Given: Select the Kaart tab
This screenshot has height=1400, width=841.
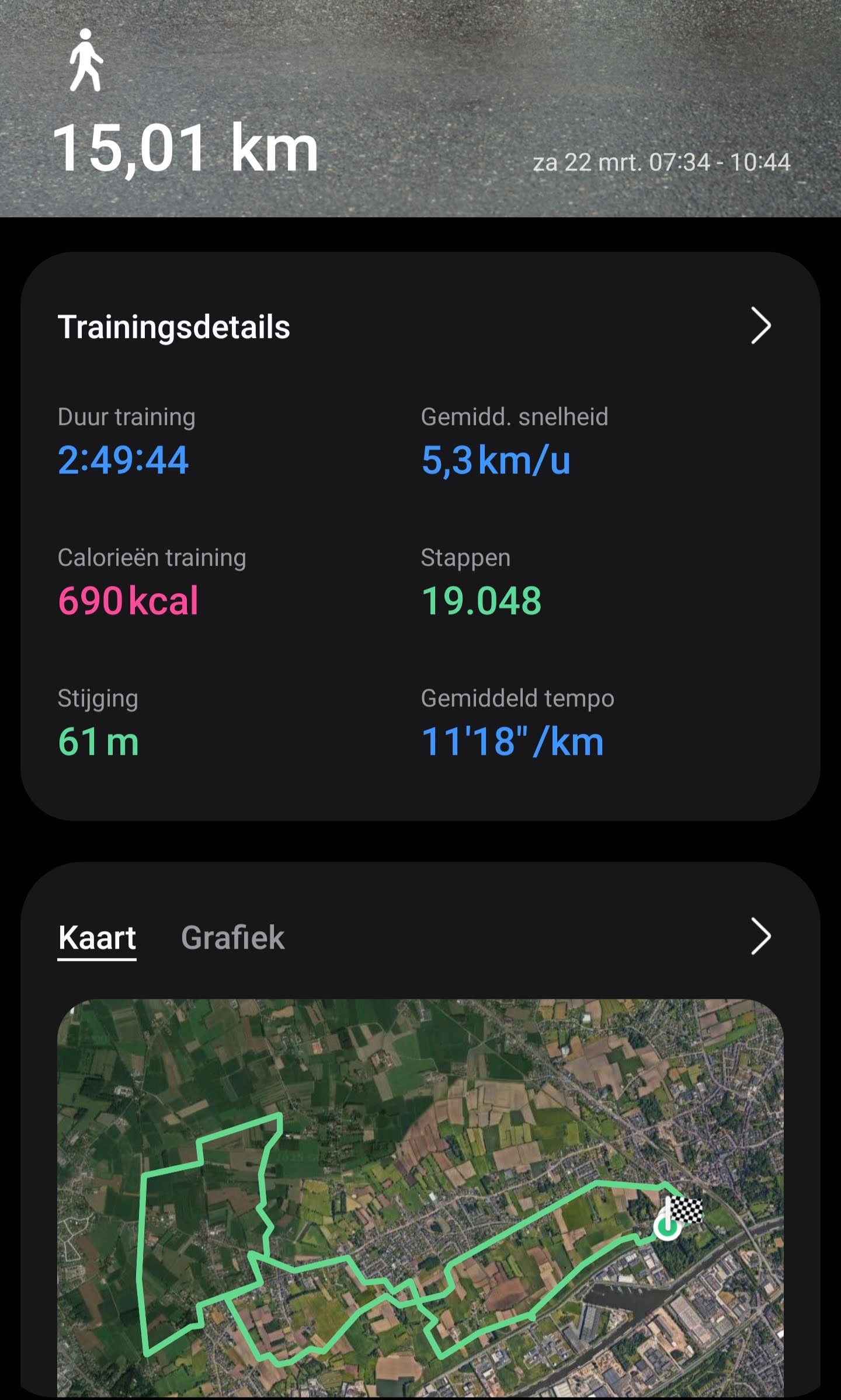Looking at the screenshot, I should click(97, 938).
